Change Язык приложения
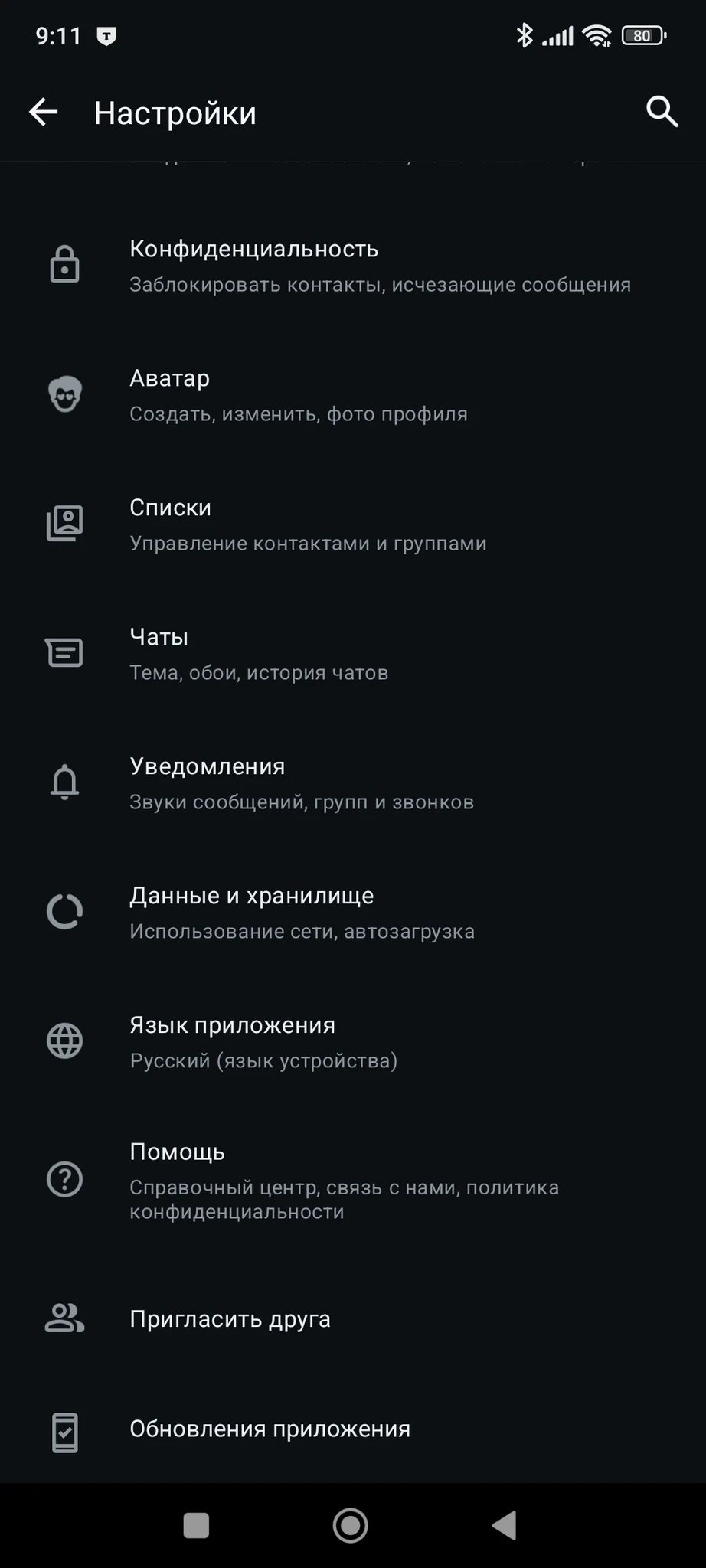Viewport: 706px width, 1568px height. click(352, 1042)
